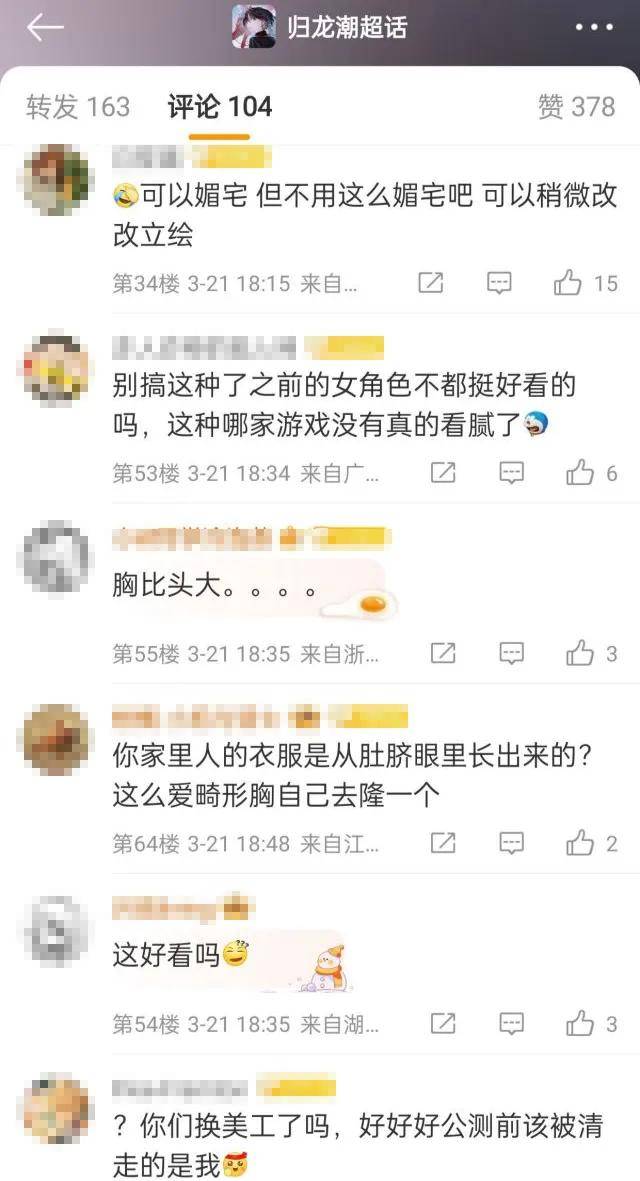Repost the 第54楼 comment
The width and height of the screenshot is (640, 1181).
pos(443,1024)
